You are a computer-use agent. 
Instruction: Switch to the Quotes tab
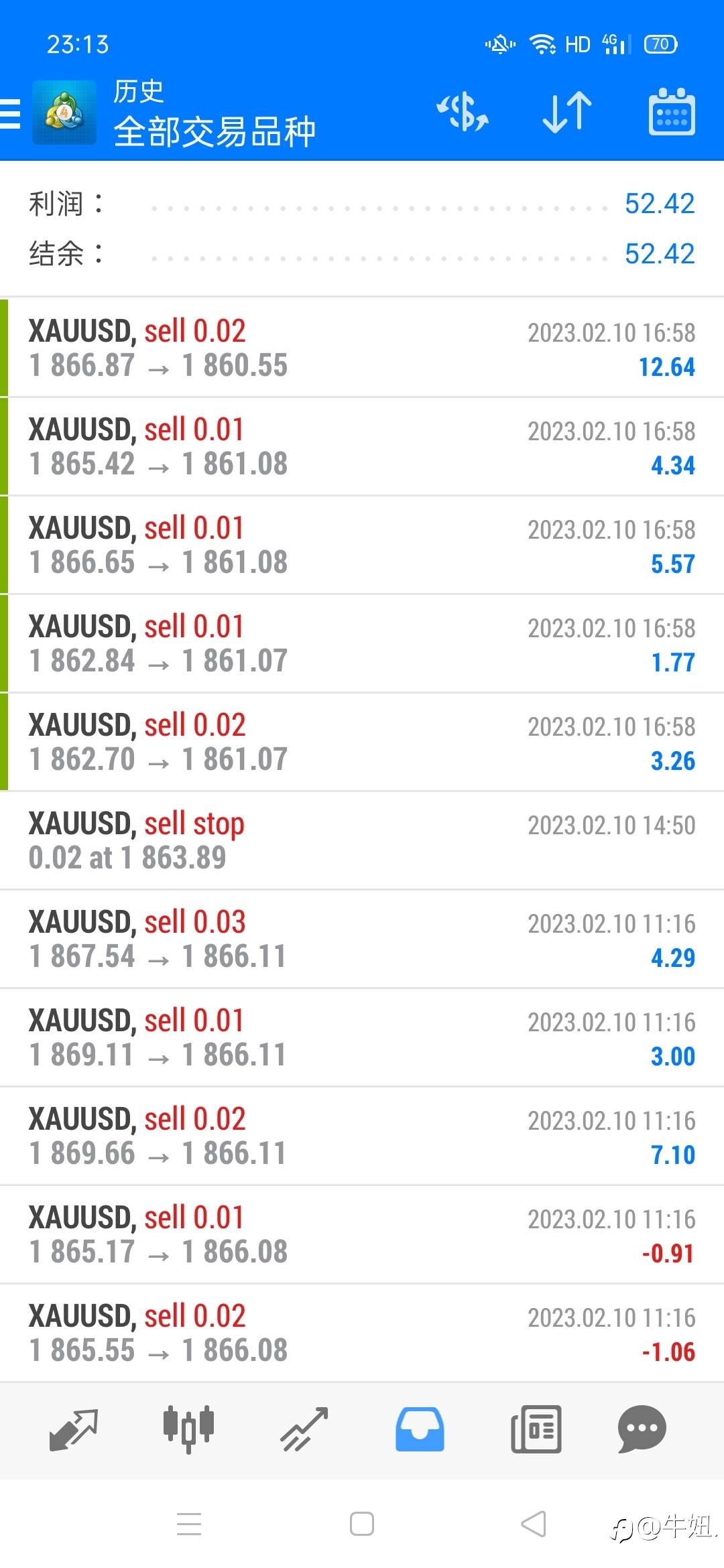[x=74, y=1429]
